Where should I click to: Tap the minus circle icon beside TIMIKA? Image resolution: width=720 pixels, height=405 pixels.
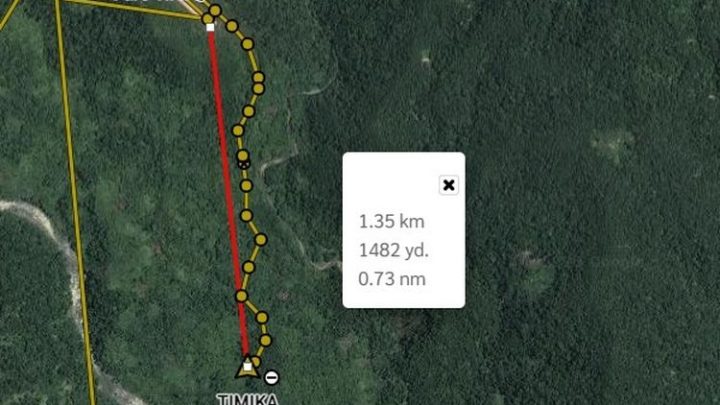pos(271,378)
